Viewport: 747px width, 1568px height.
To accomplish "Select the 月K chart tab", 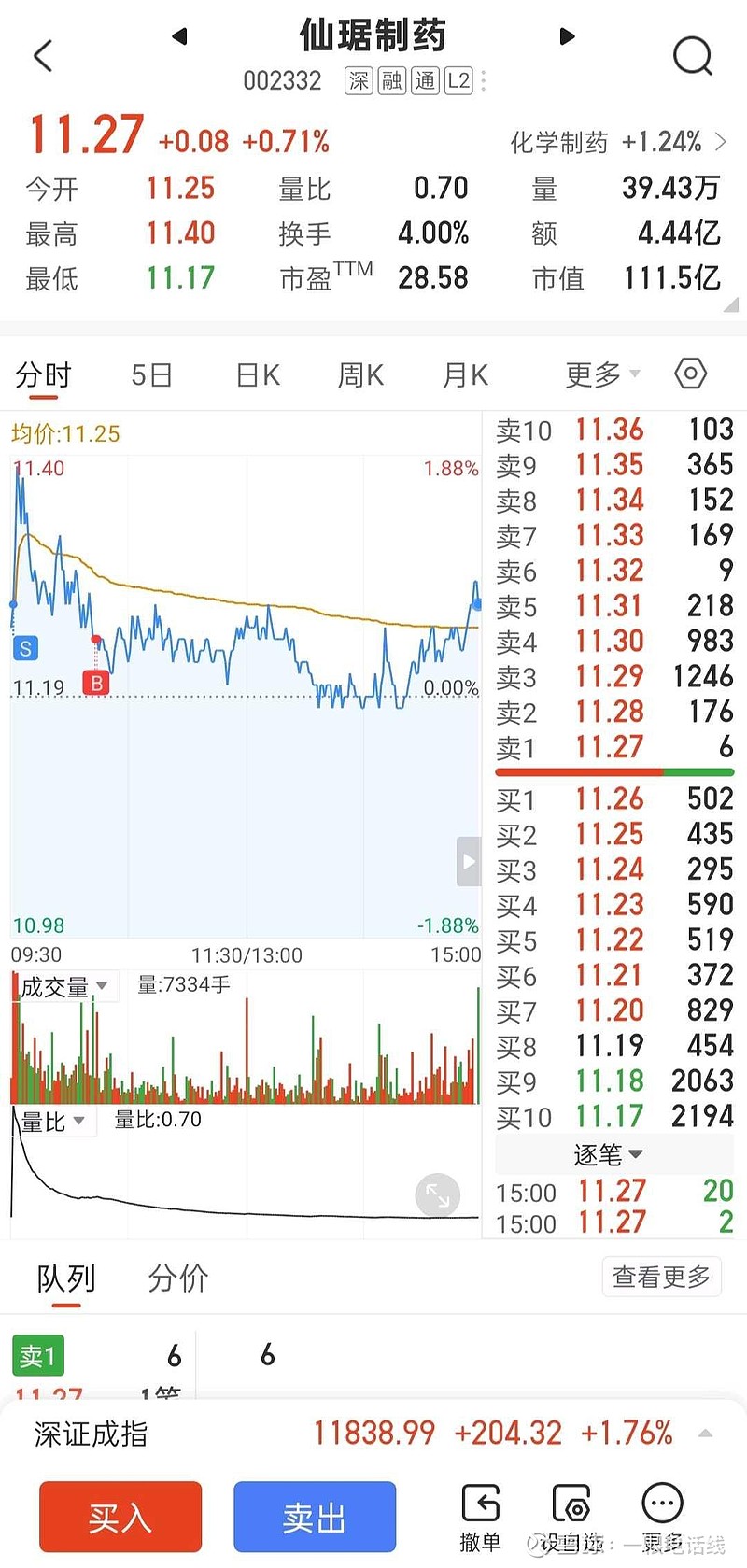I will [465, 374].
